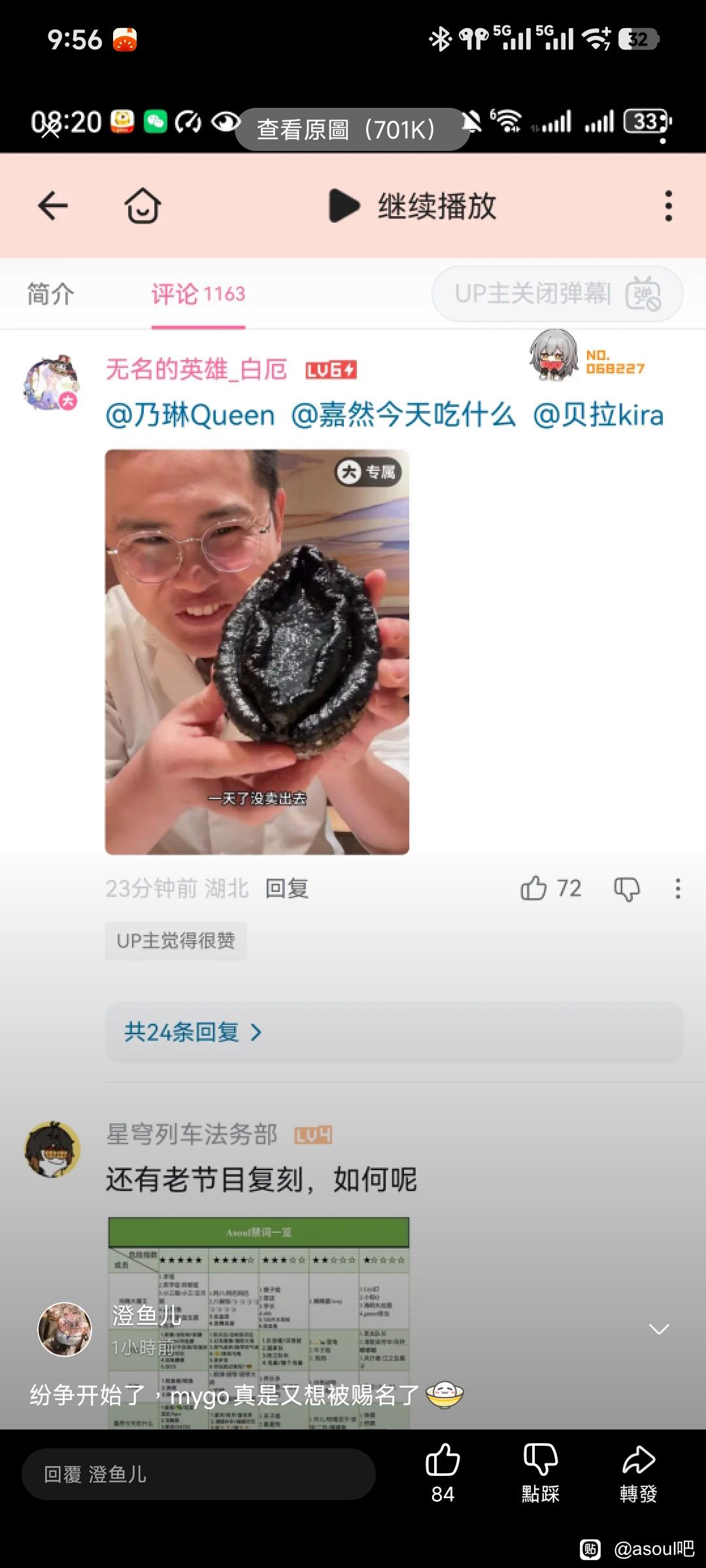Share the post using 轉發
This screenshot has height=1568, width=706.
tap(639, 1473)
